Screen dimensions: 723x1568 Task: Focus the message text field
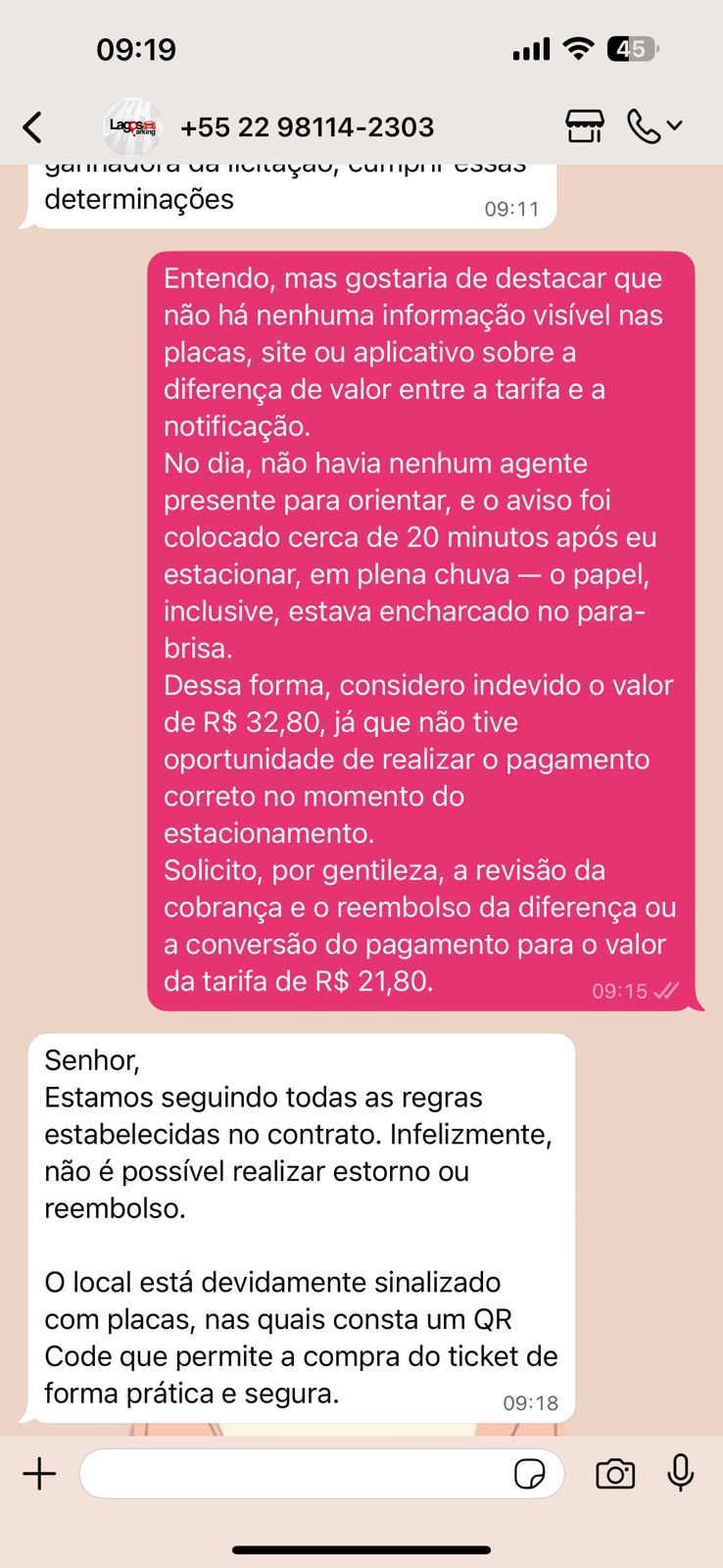[294, 1474]
